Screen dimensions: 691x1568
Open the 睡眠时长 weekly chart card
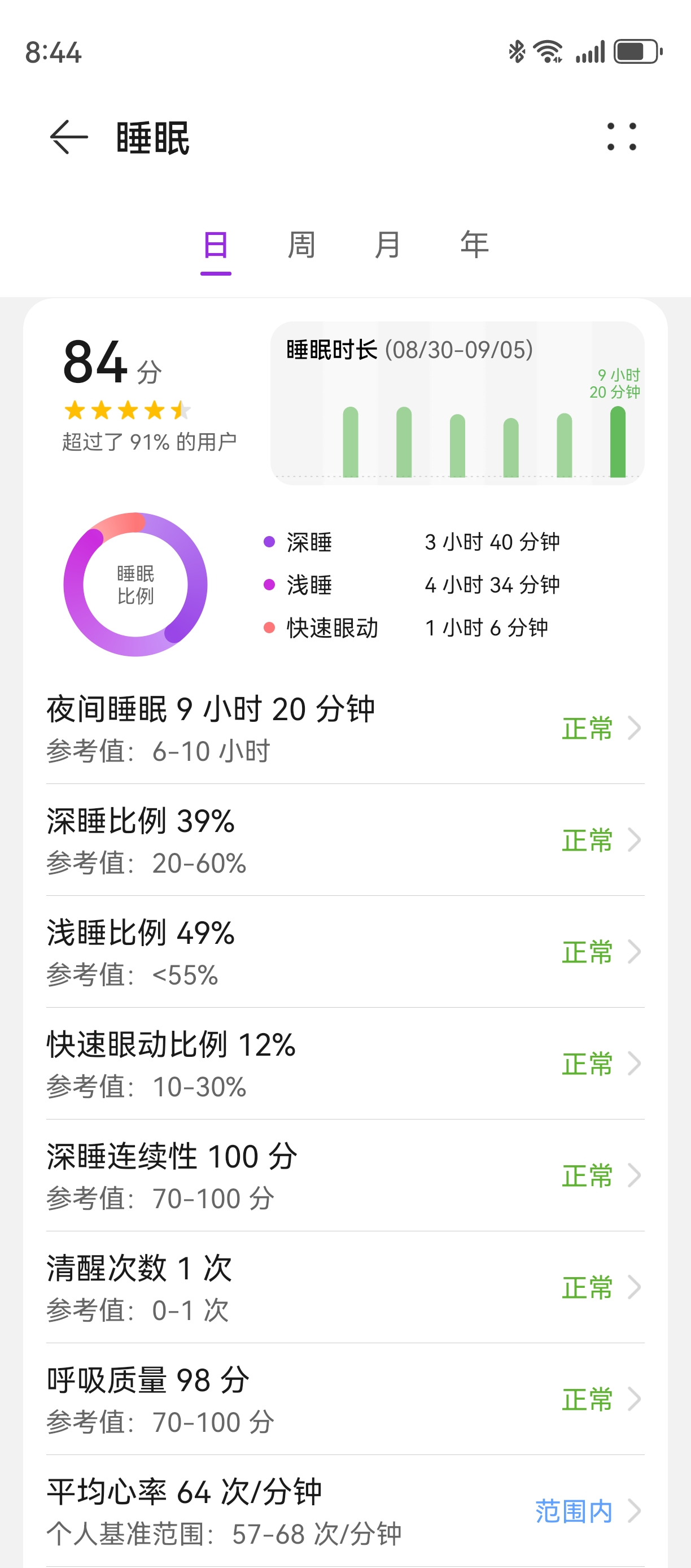pyautogui.click(x=457, y=403)
